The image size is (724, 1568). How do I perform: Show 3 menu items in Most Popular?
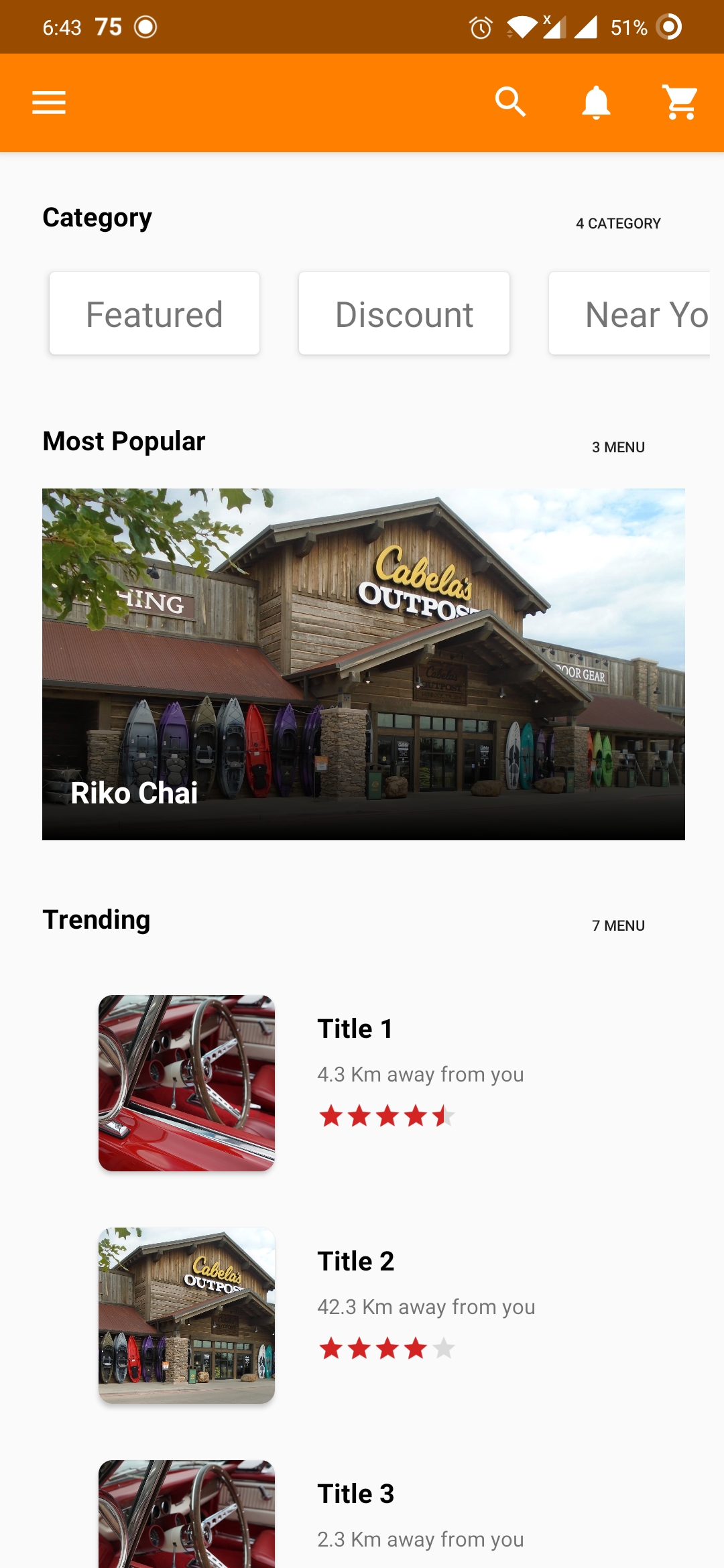coord(618,447)
